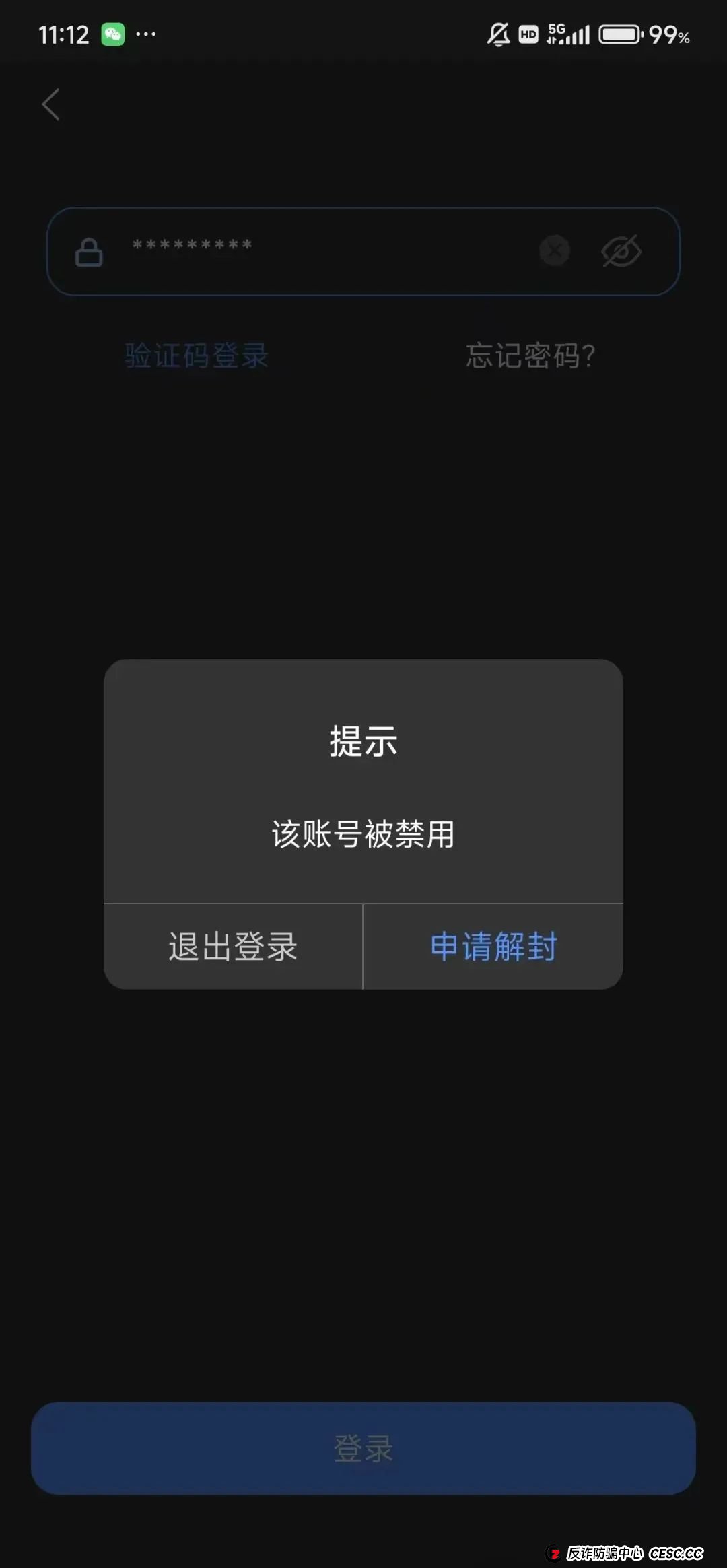
Task: Tap 申请解封 to request unbanning
Action: click(492, 947)
